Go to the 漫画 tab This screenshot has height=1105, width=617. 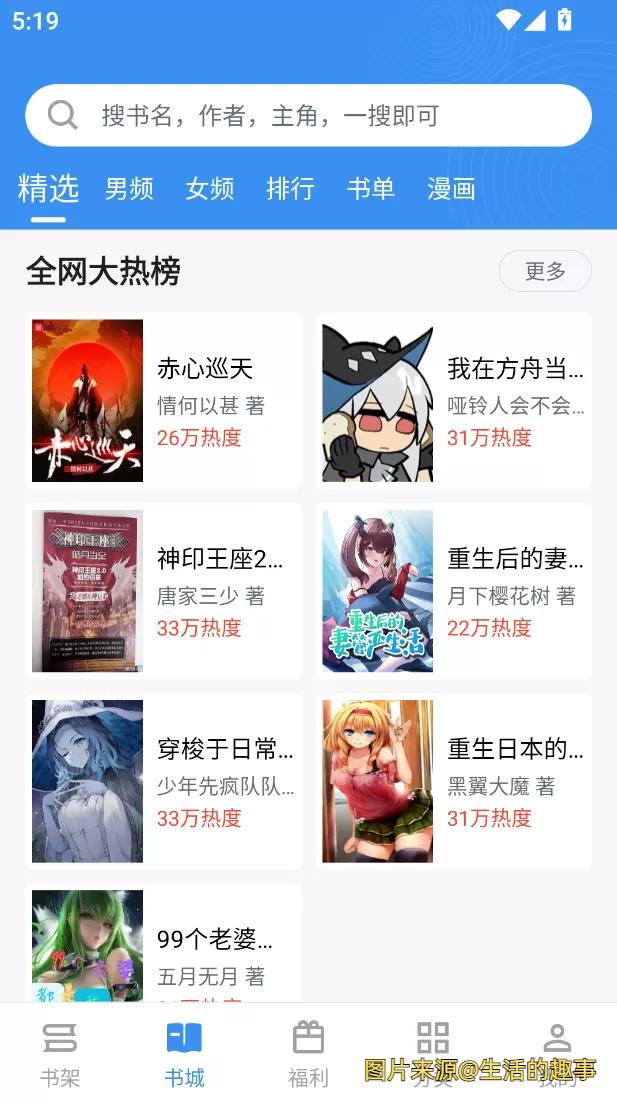tap(451, 189)
